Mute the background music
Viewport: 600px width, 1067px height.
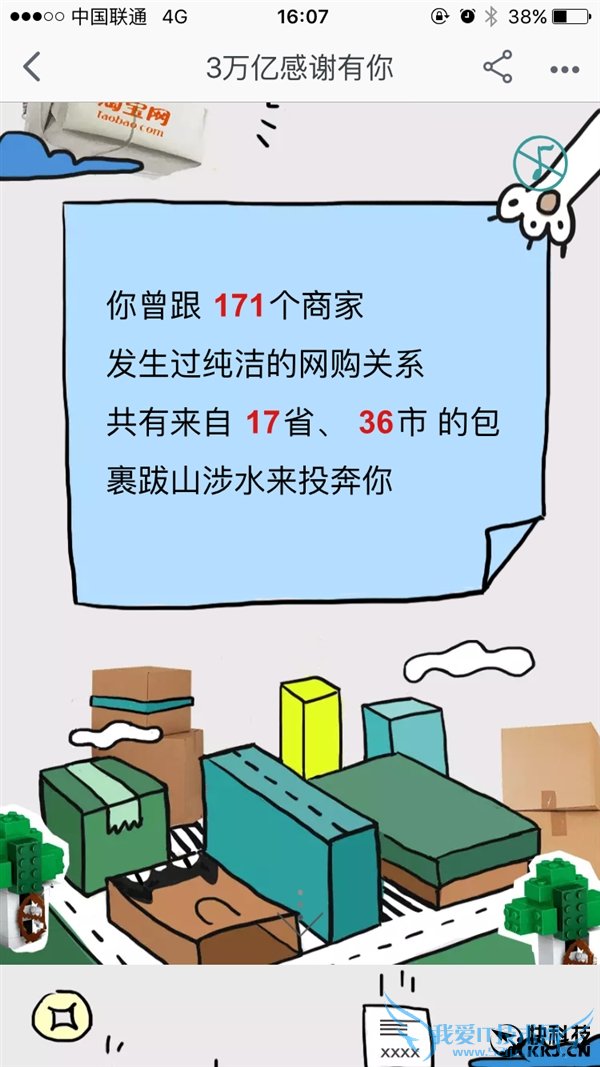click(x=540, y=162)
